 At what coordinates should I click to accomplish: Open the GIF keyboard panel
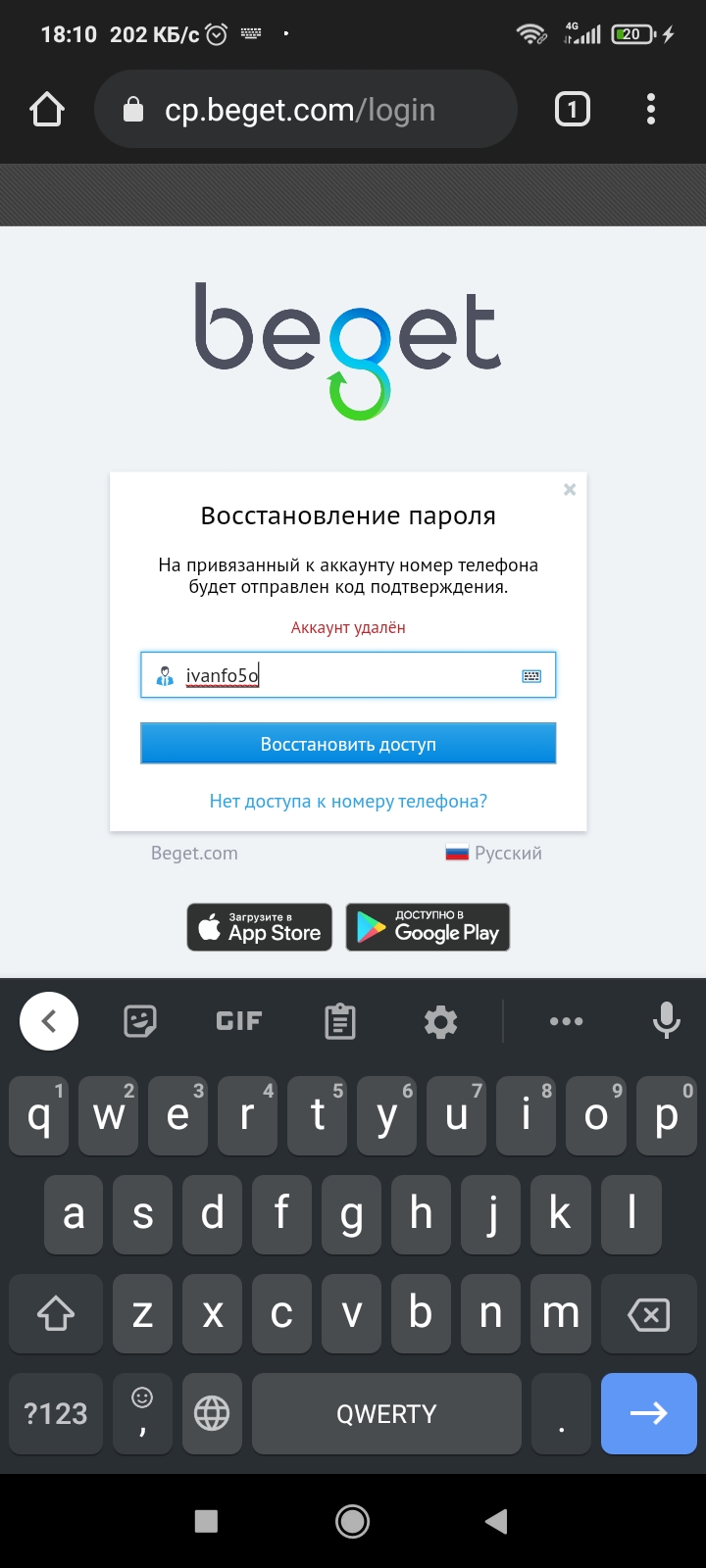click(x=239, y=1021)
